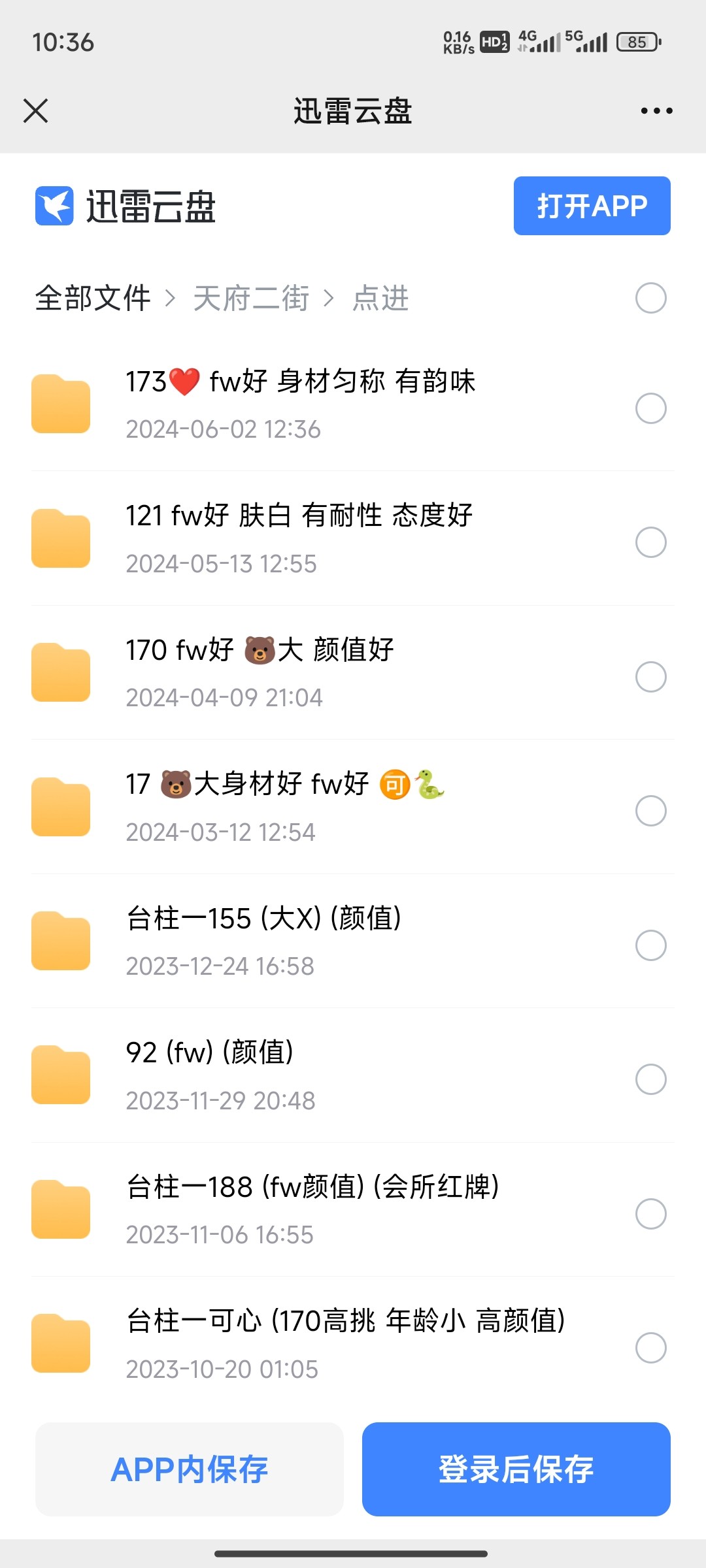Go back to the 天府二街 folder
This screenshot has width=706, height=1568.
251,299
